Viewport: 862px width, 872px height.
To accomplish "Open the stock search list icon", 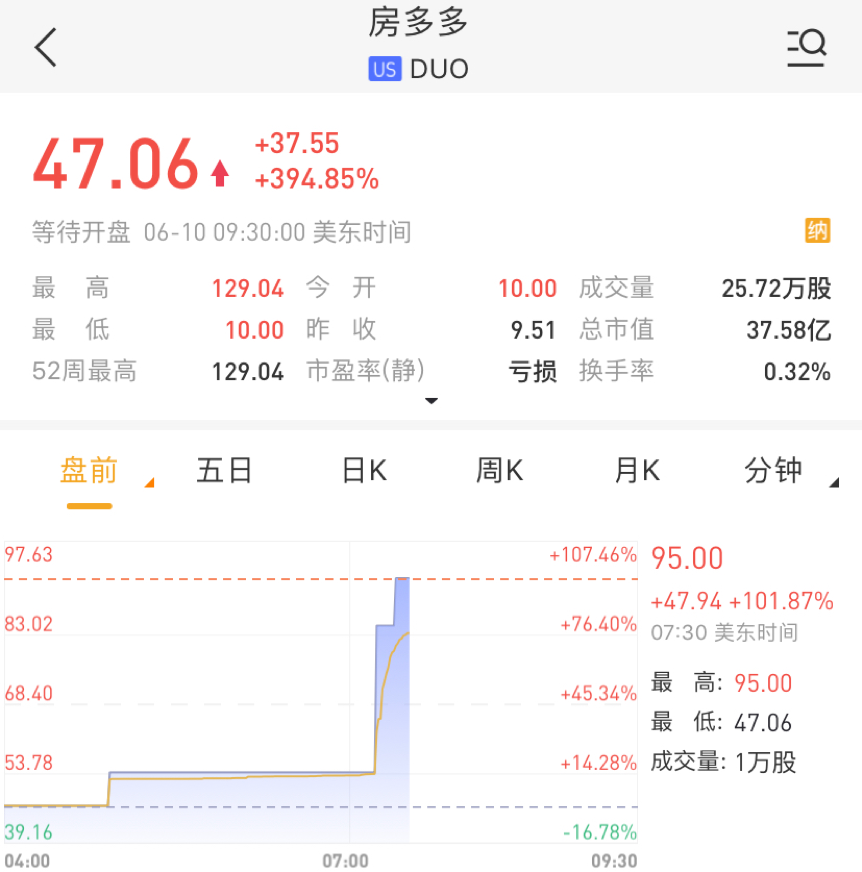I will pos(806,47).
